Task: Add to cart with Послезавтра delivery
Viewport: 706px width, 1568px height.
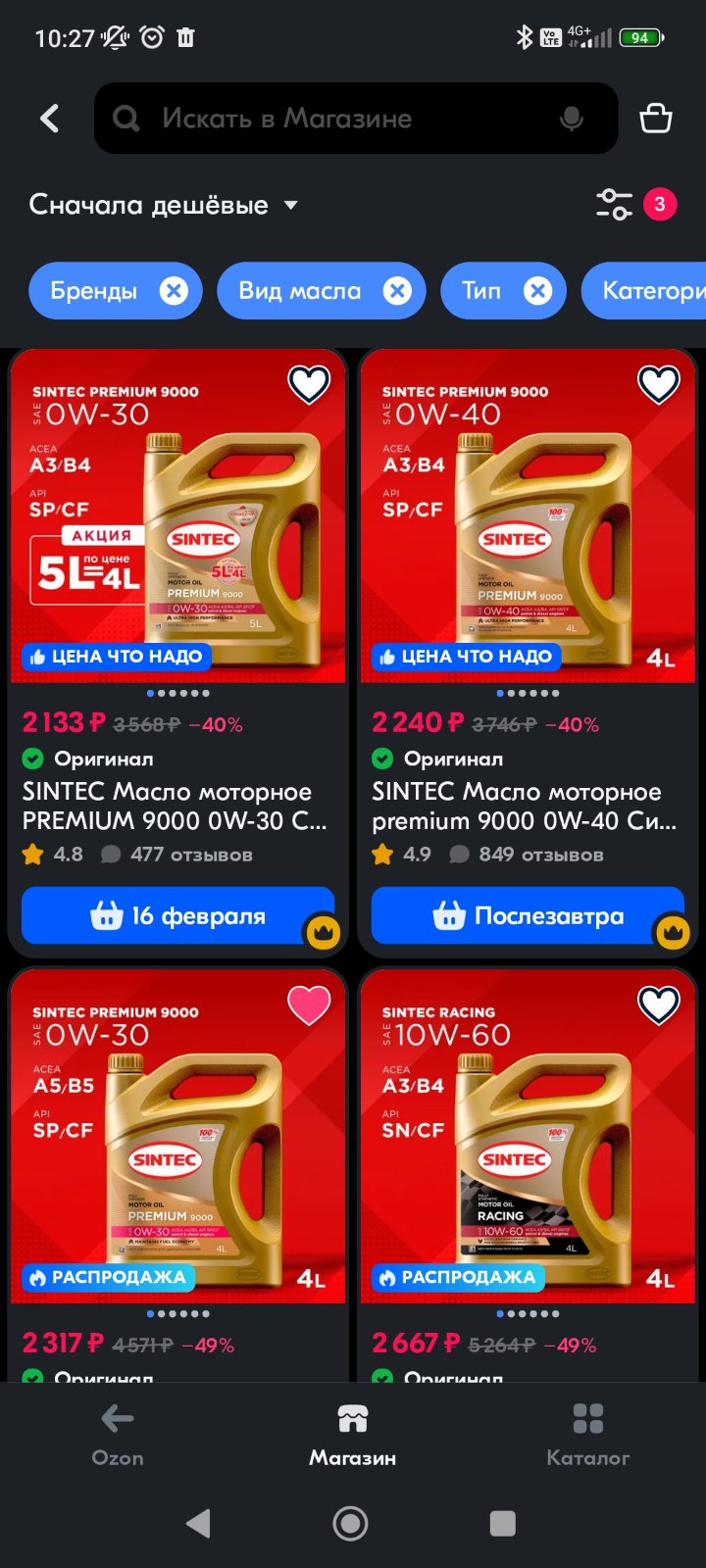Action: click(528, 915)
